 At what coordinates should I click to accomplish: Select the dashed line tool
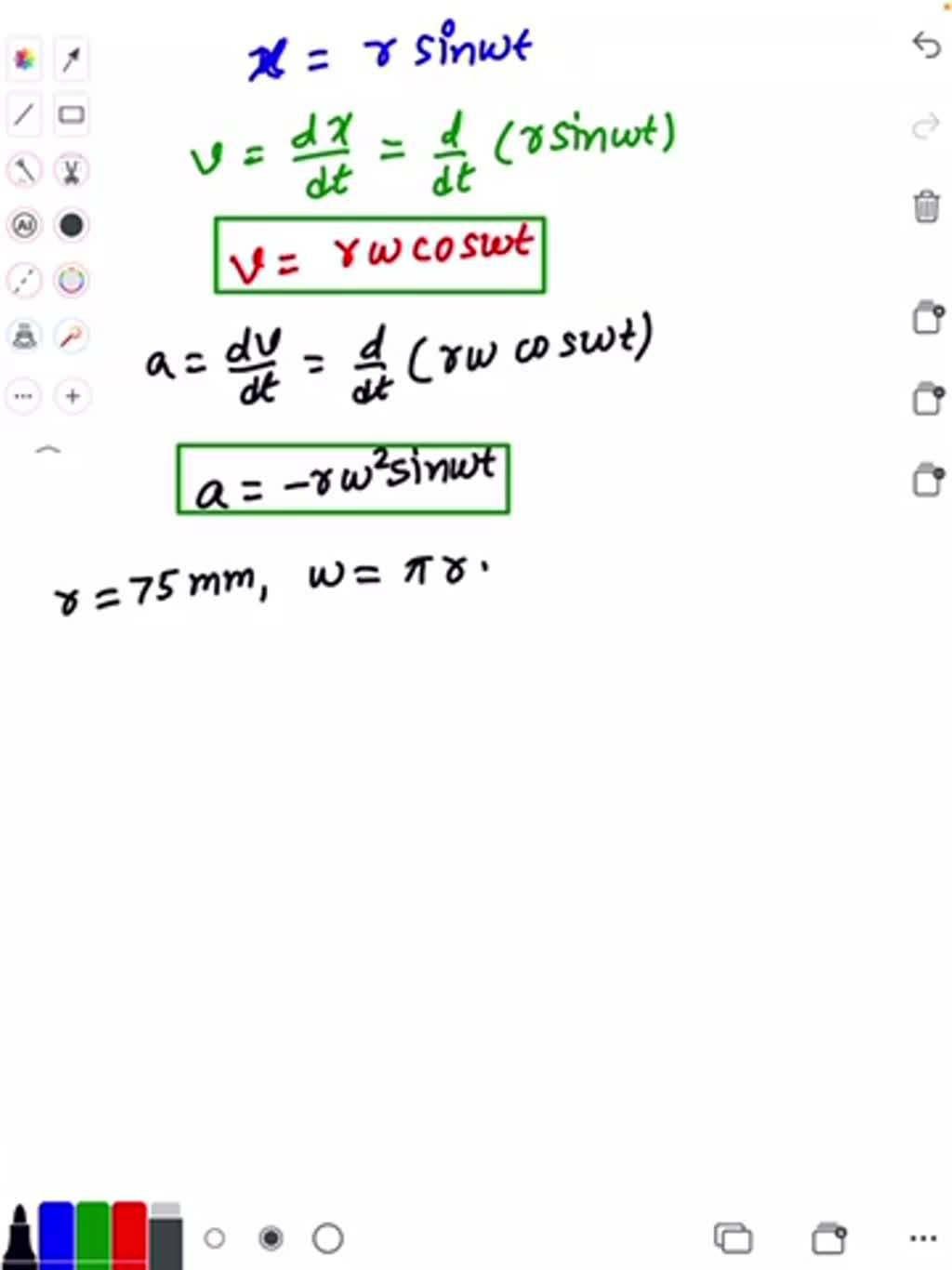(x=25, y=280)
